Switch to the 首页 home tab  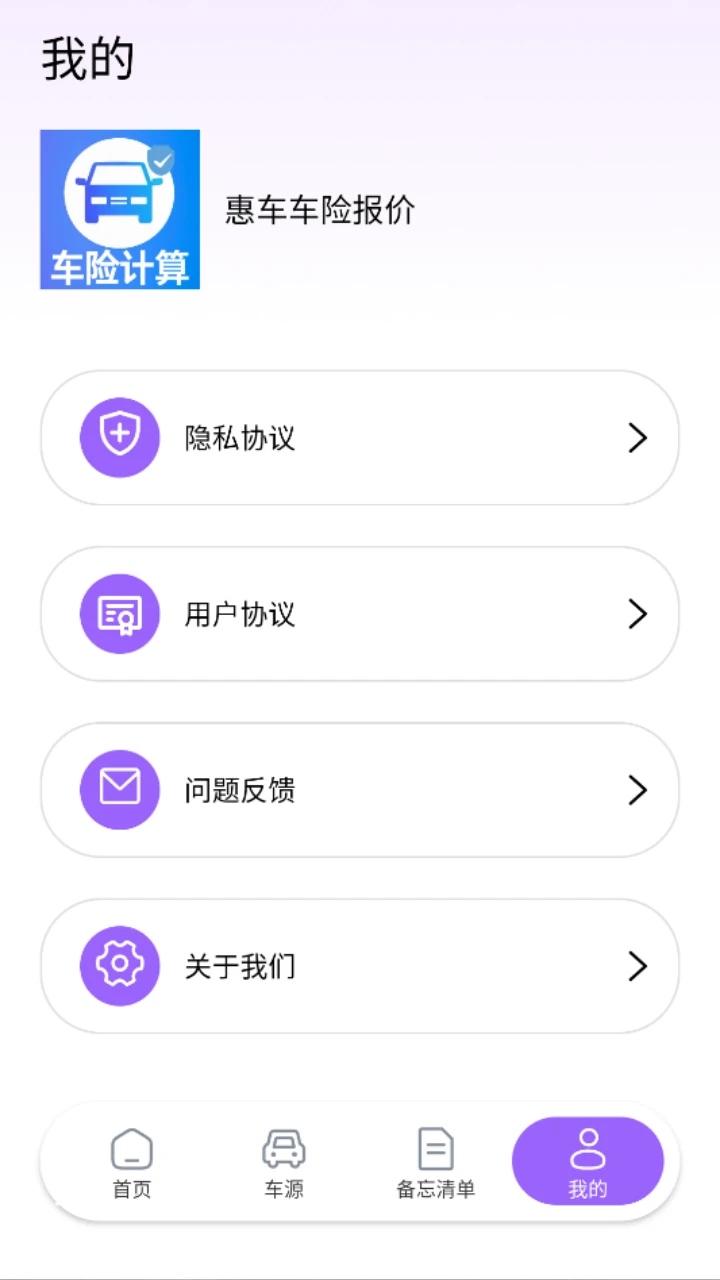[x=132, y=1162]
